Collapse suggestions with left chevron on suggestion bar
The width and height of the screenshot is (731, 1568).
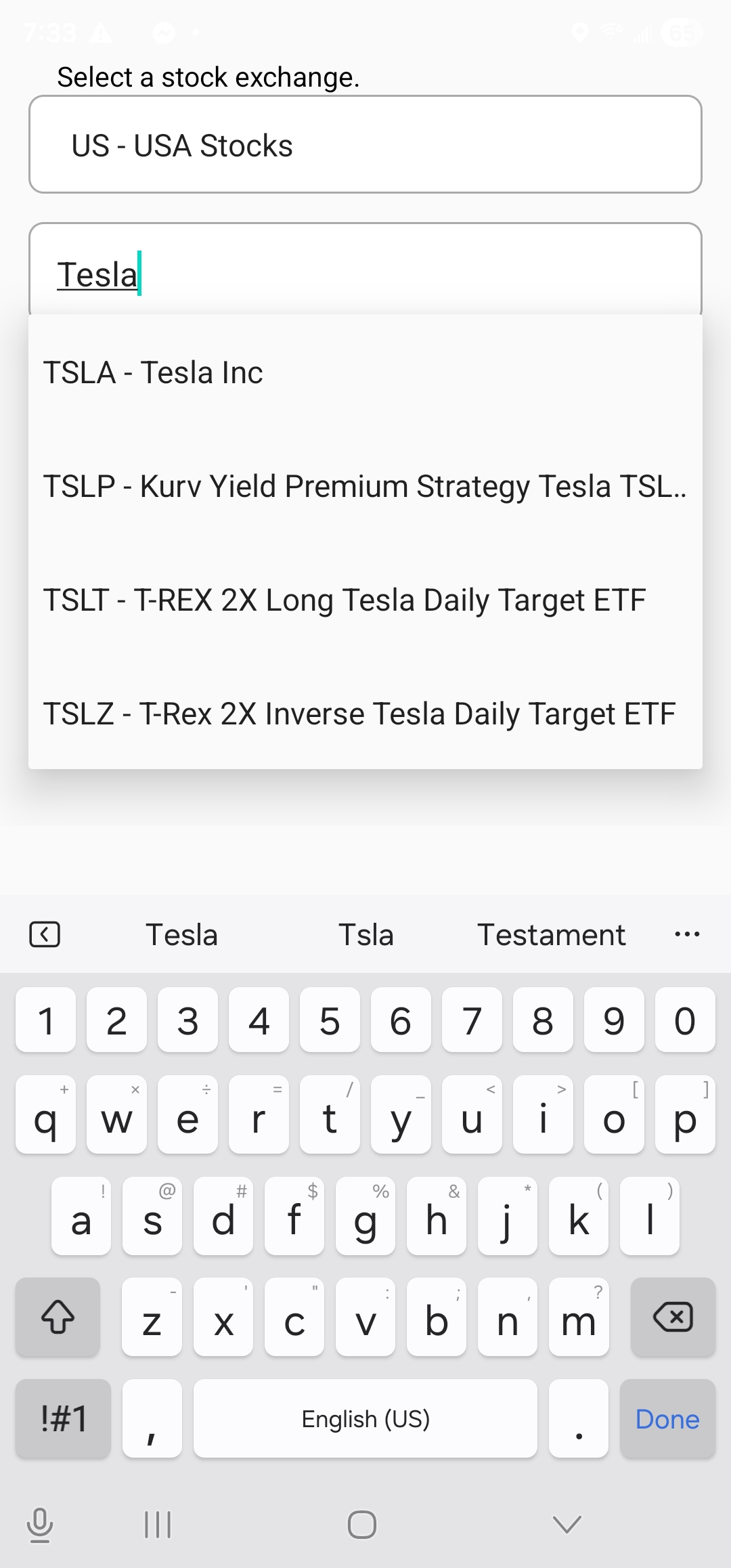coord(45,934)
